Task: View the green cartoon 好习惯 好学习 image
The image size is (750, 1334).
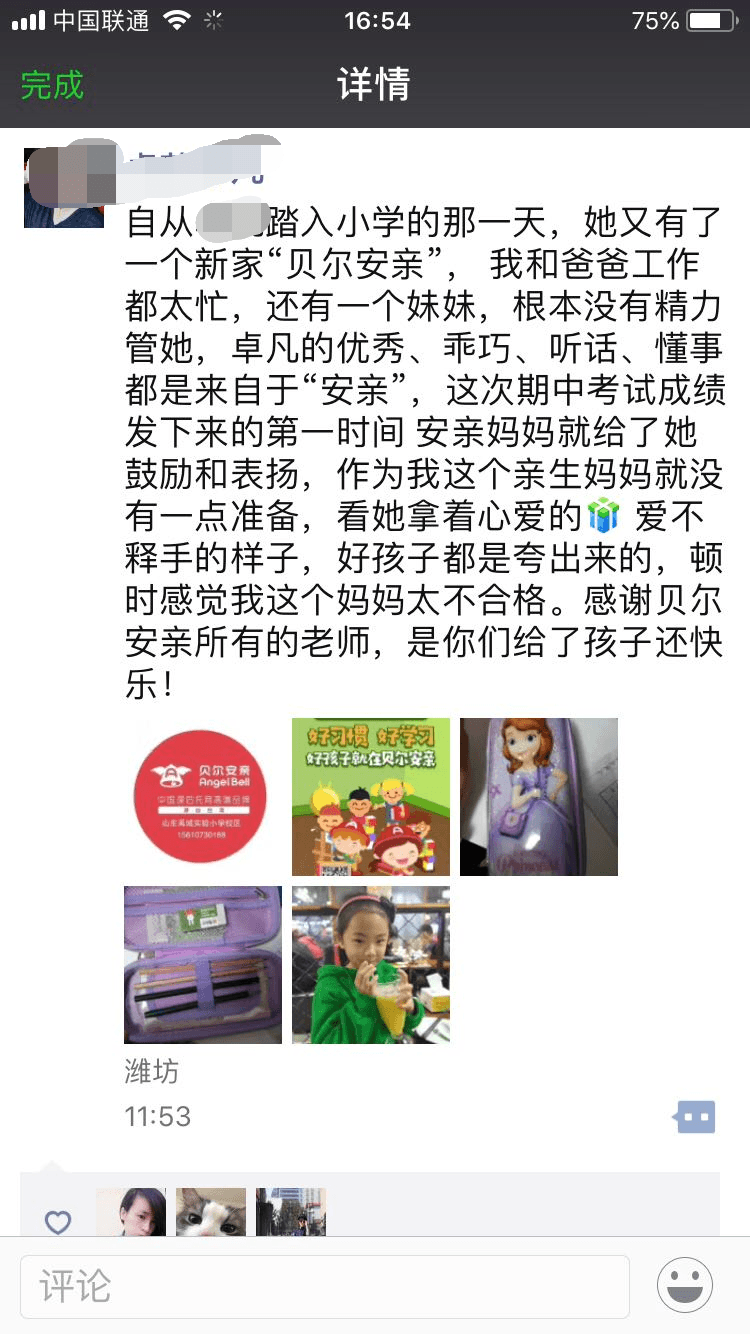Action: pyautogui.click(x=371, y=797)
